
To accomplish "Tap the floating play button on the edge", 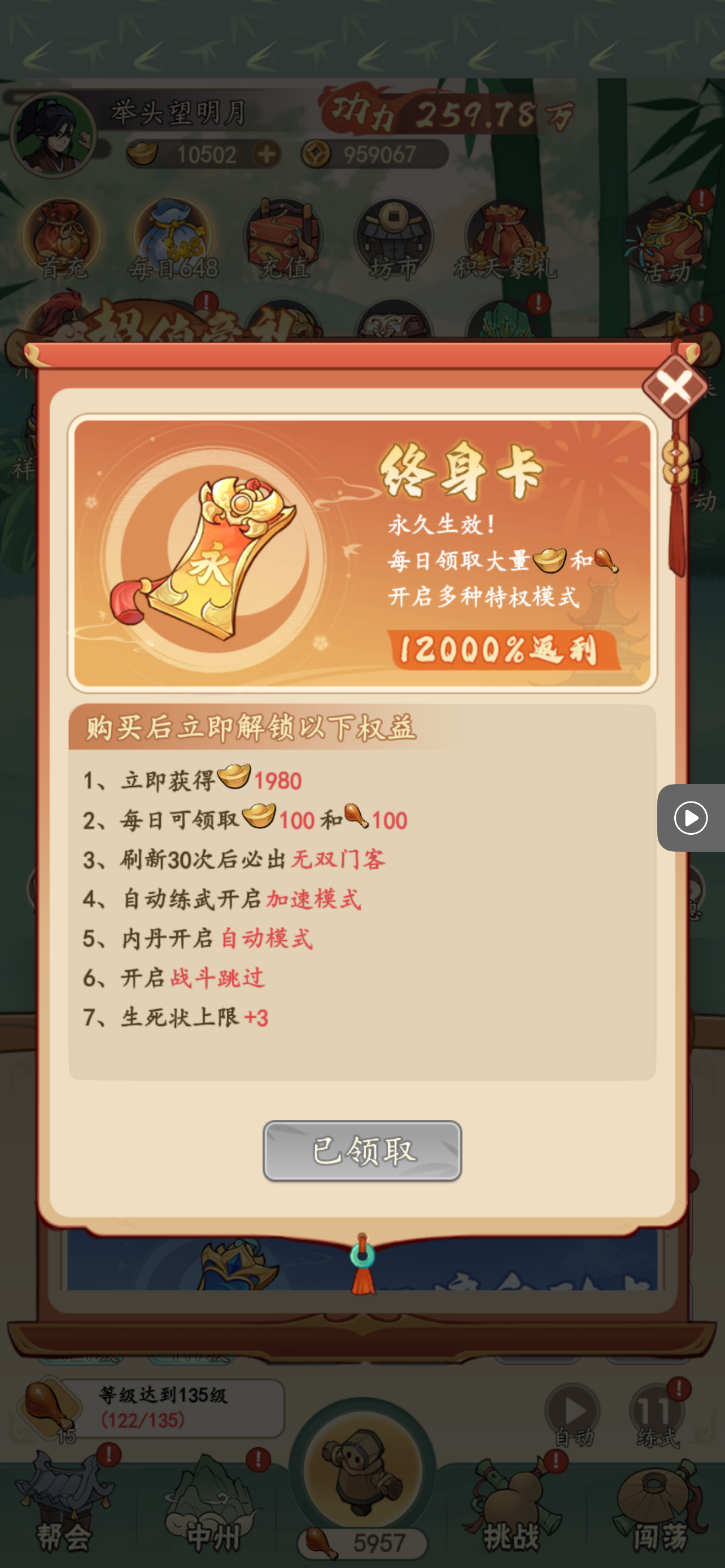I will coord(691,817).
